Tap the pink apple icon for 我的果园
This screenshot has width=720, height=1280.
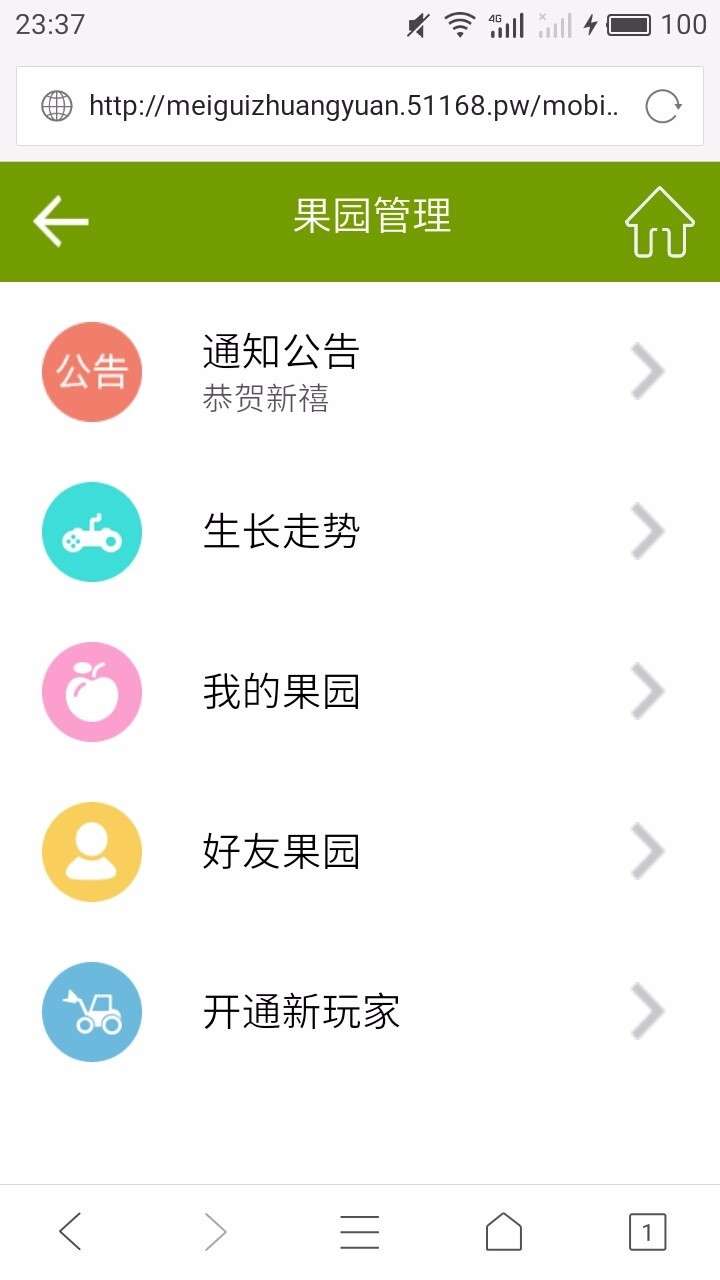point(92,691)
